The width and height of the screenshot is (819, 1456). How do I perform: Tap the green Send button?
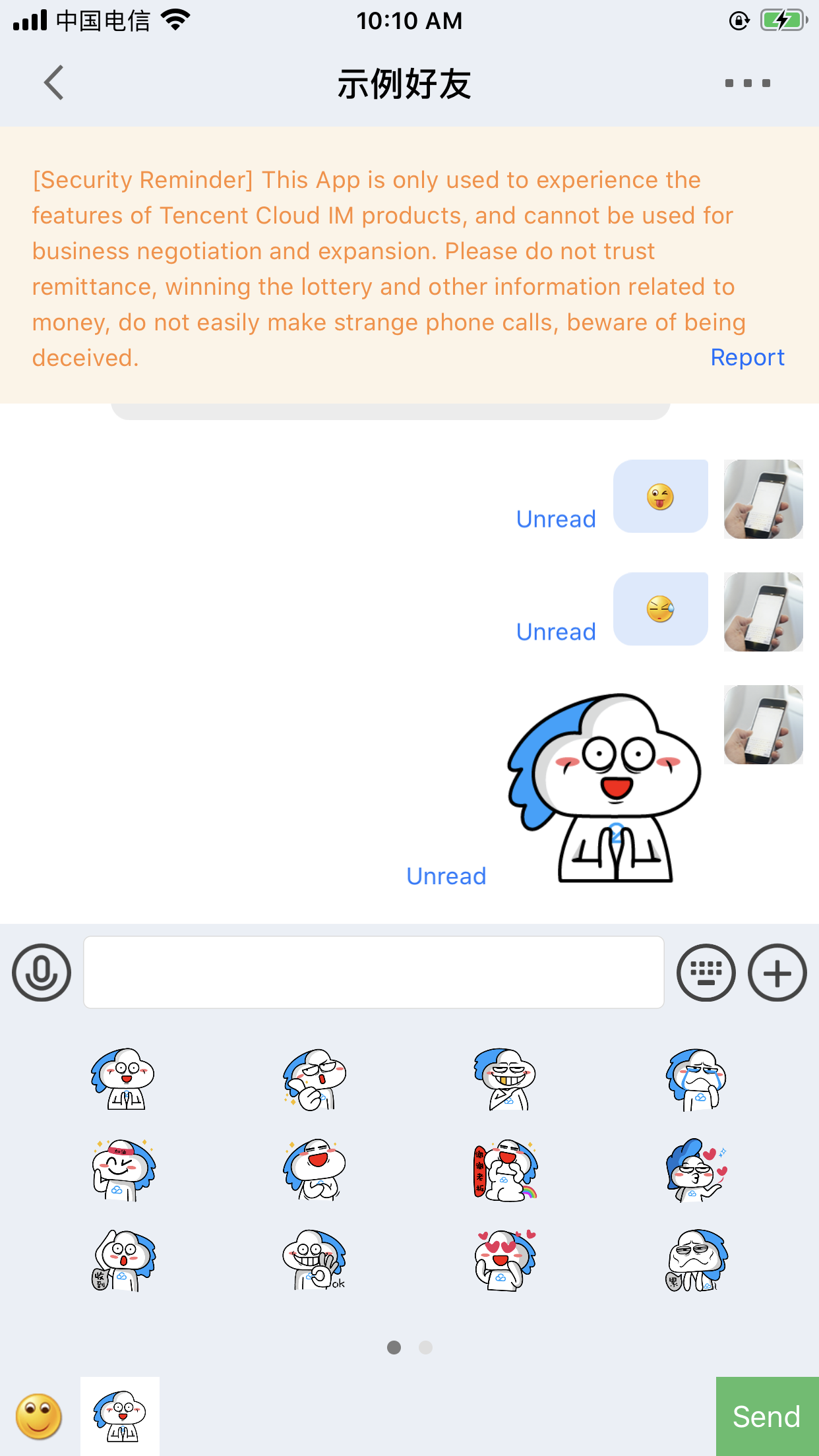tap(767, 1416)
